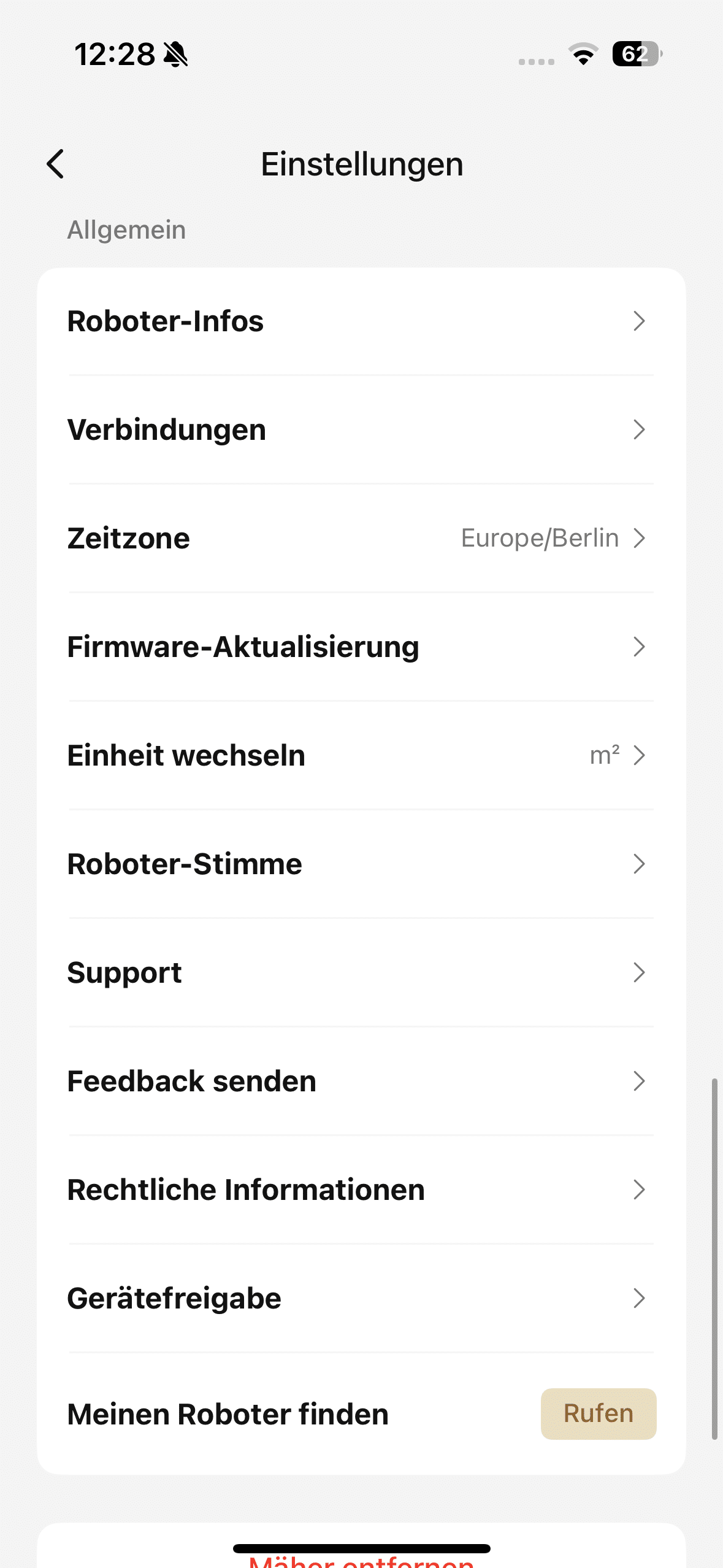Open the Support page
723x1568 pixels.
tap(361, 973)
